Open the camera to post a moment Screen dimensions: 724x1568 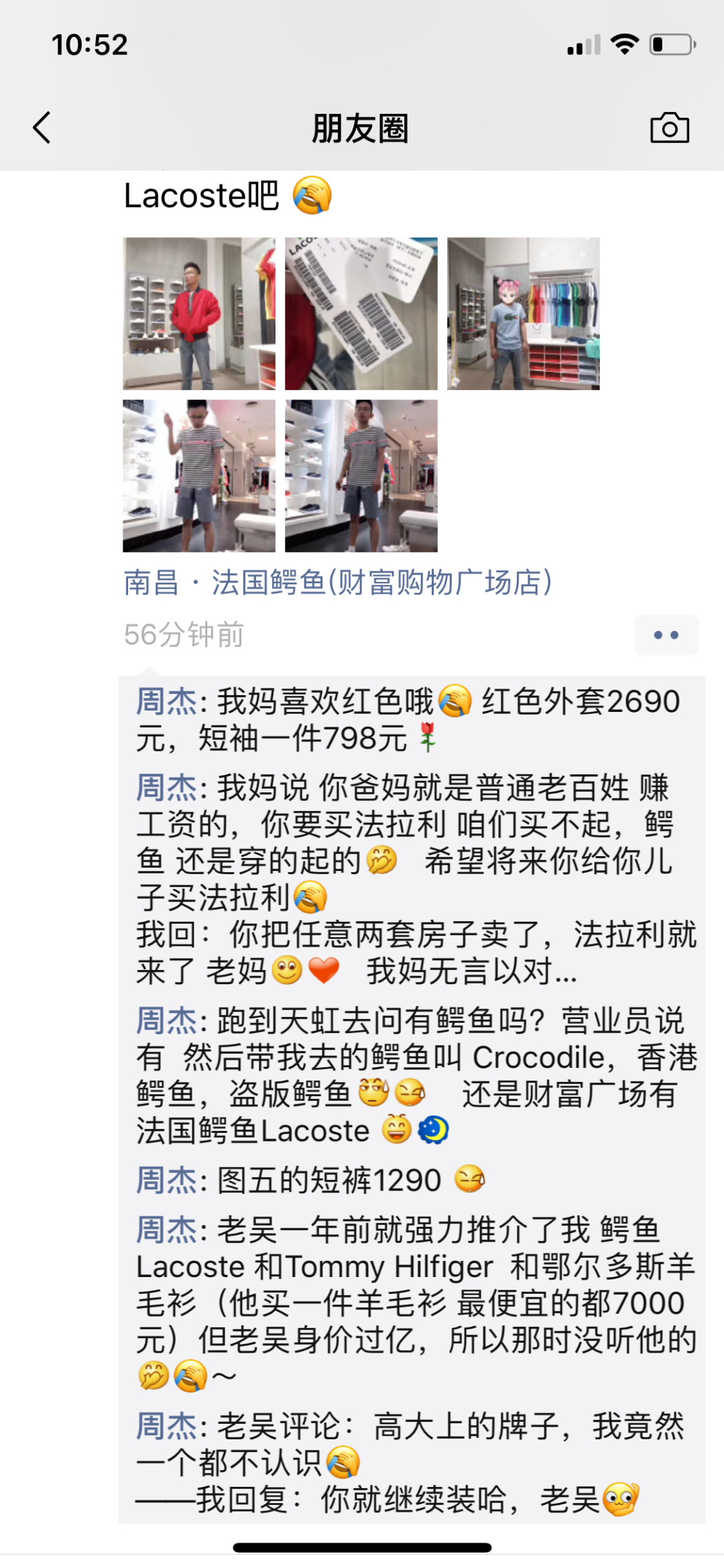pyautogui.click(x=669, y=127)
